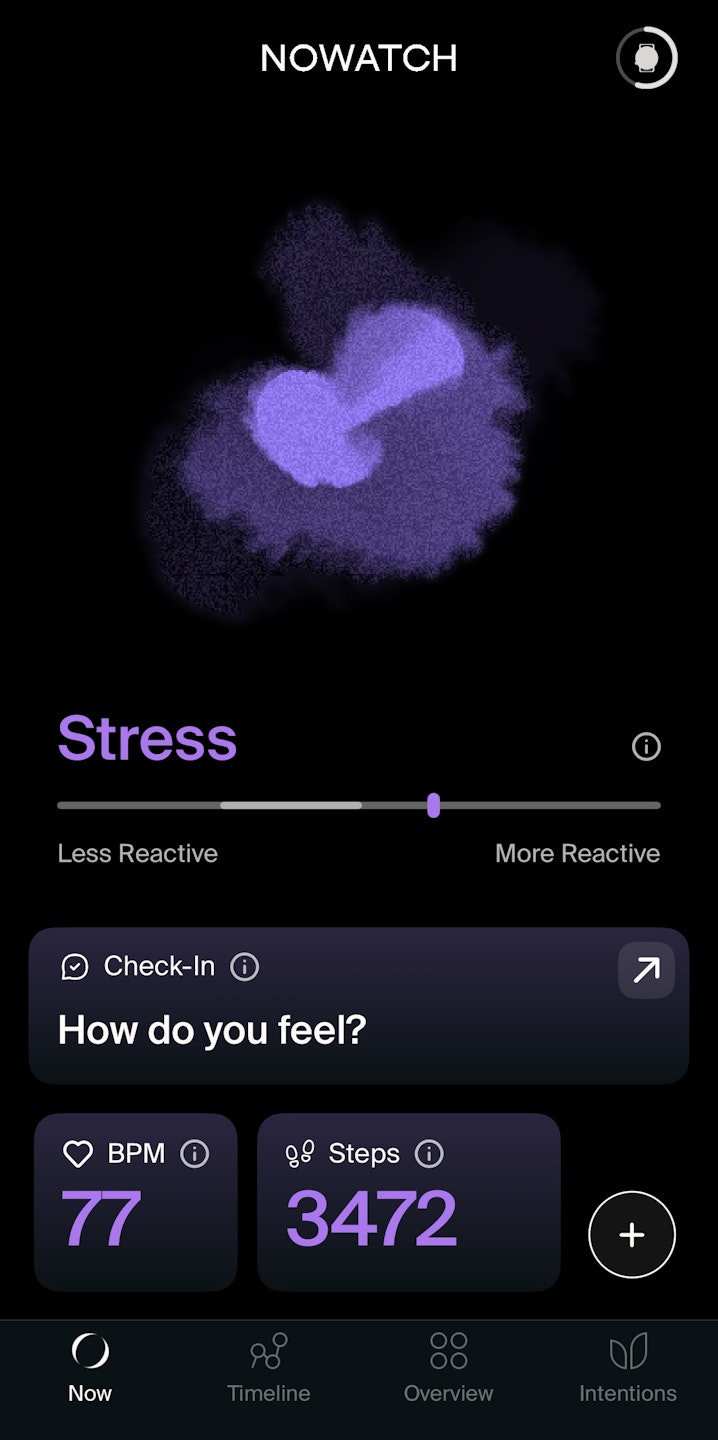The image size is (718, 1440).
Task: Open the How do you feel card
Action: tap(300, 1030)
